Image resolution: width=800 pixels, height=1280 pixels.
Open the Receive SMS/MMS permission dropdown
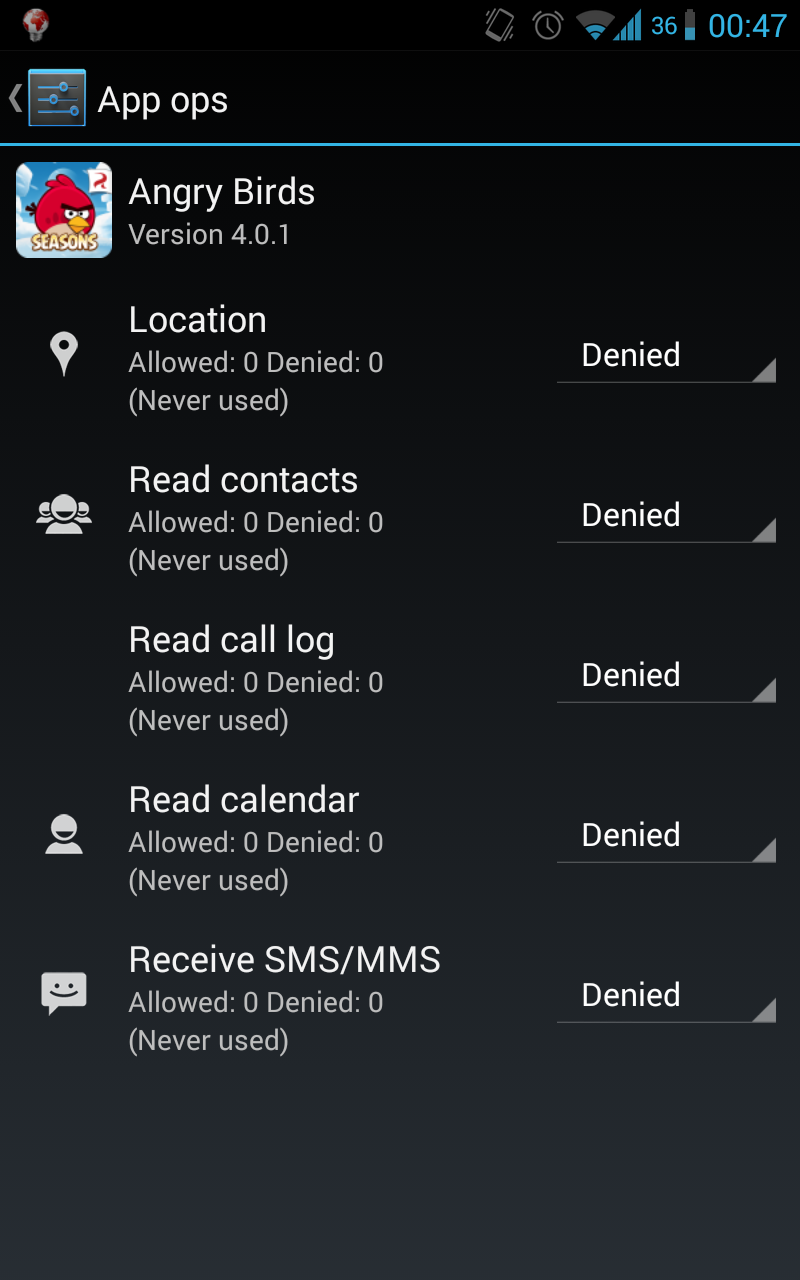tap(666, 996)
